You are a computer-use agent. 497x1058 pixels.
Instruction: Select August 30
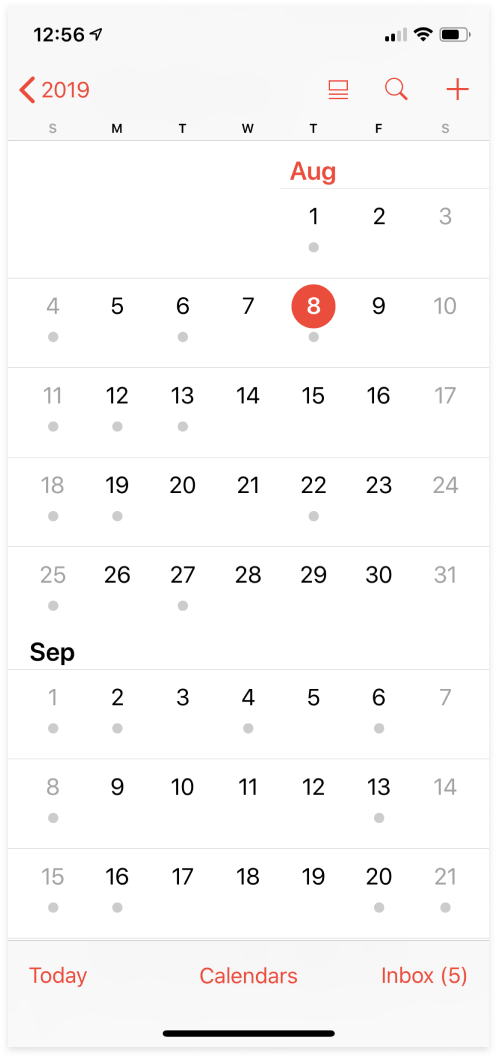tap(378, 575)
